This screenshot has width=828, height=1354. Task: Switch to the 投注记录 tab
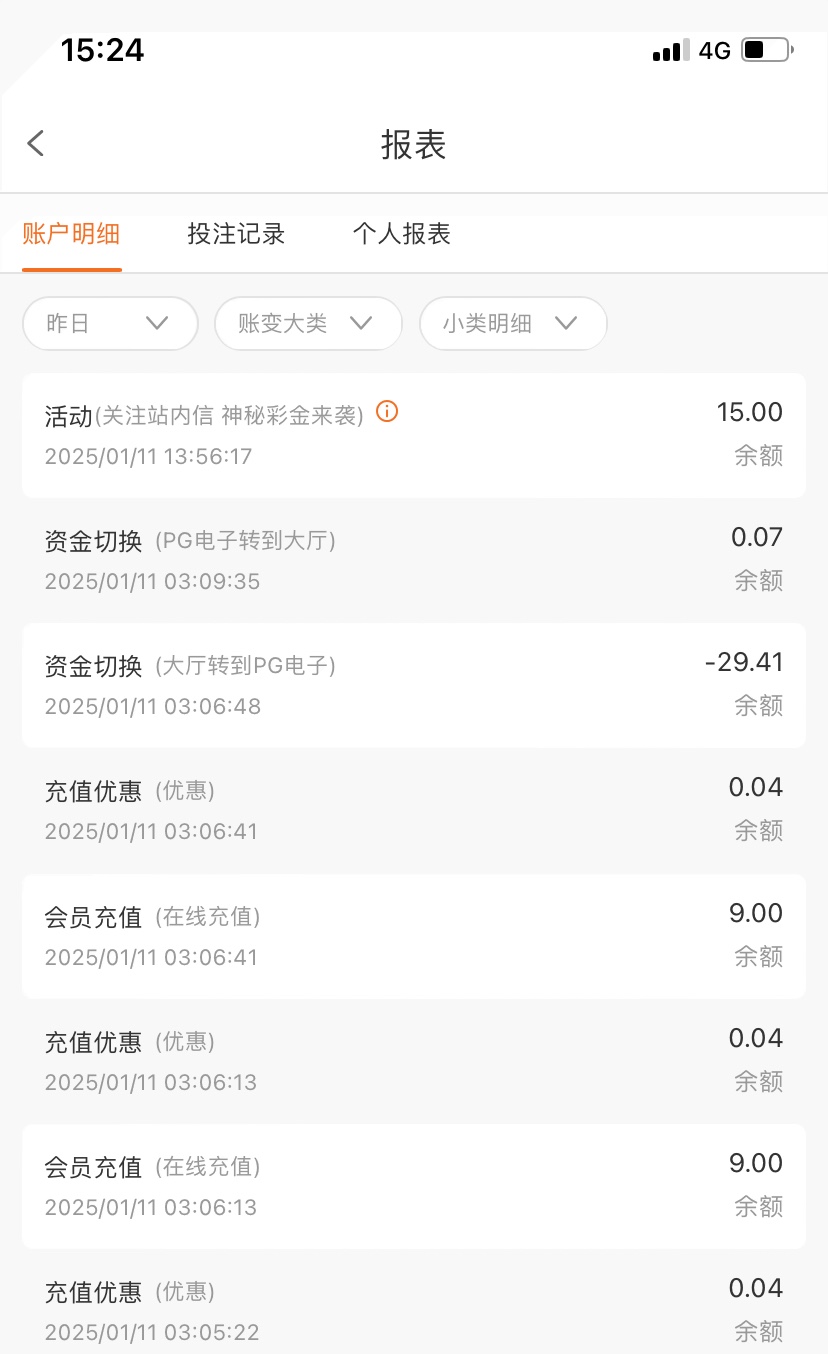pos(236,234)
